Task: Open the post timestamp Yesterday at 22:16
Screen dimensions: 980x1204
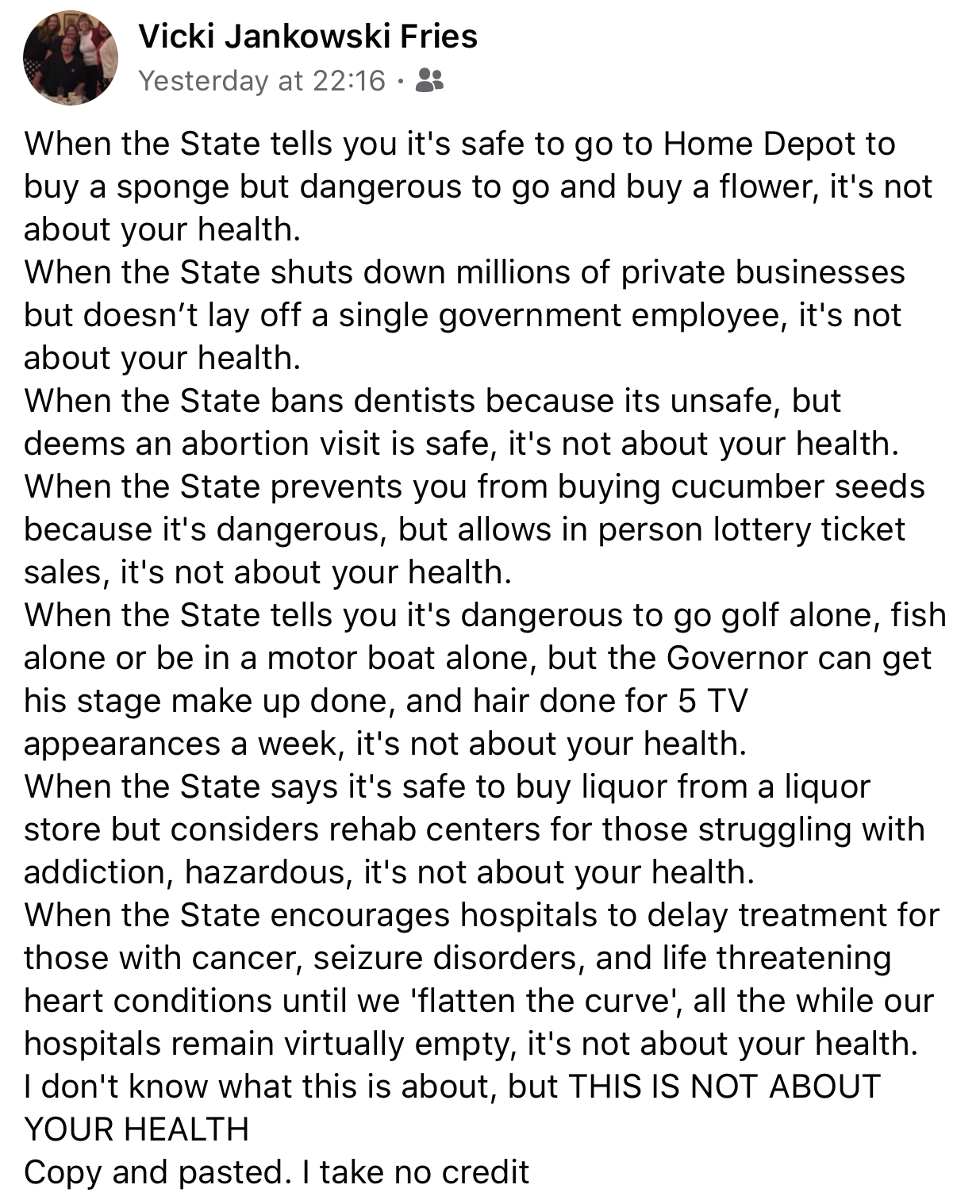Action: (261, 80)
